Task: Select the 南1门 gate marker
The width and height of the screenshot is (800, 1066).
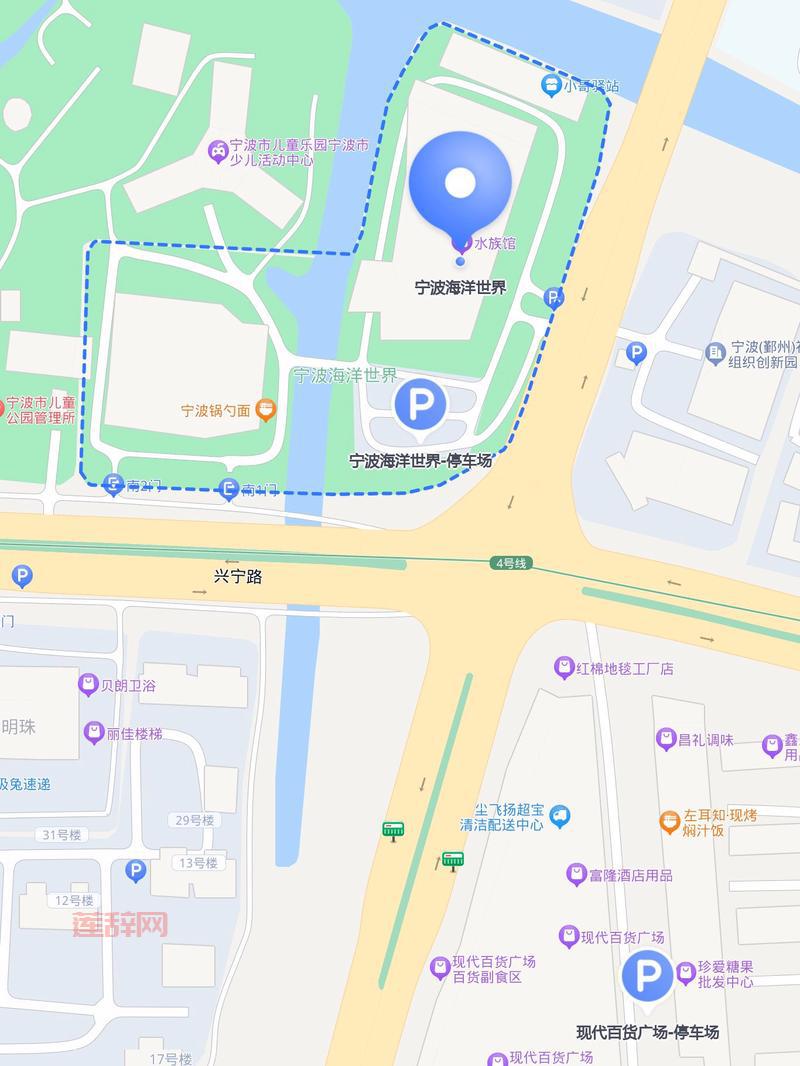Action: pyautogui.click(x=227, y=487)
